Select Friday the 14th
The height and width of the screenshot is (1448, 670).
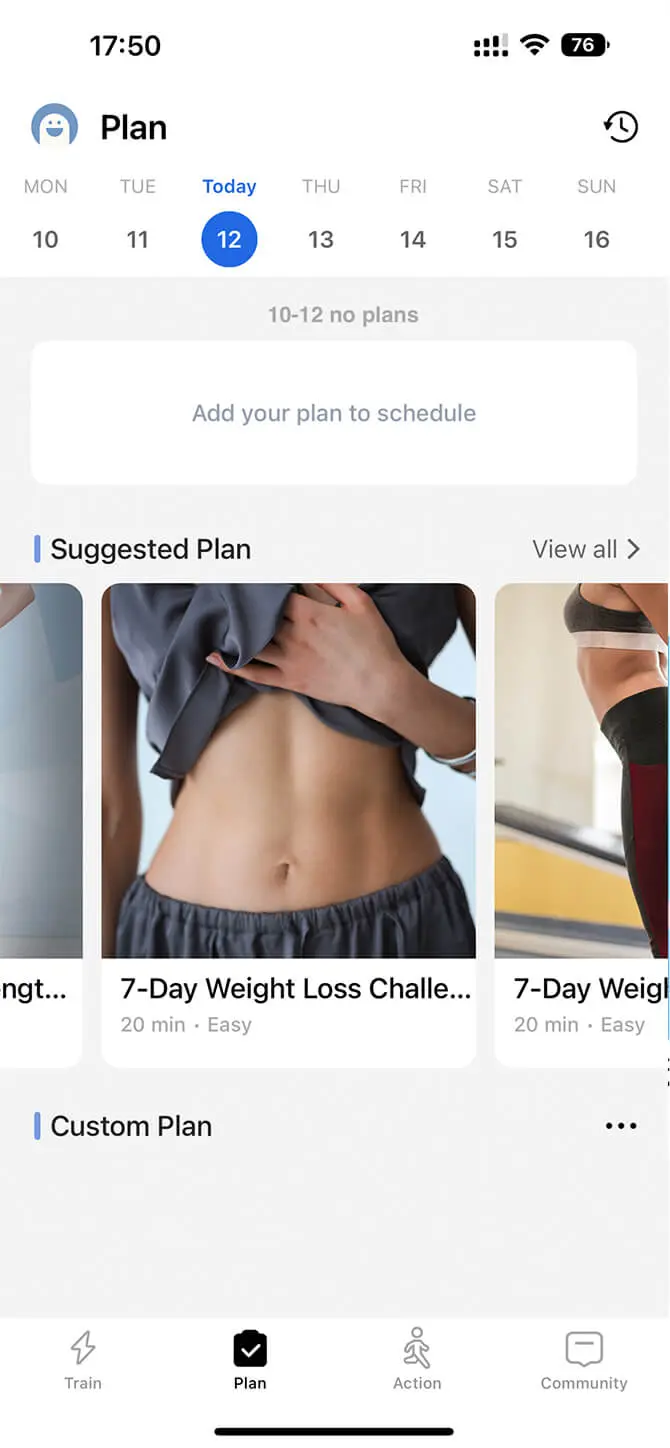click(x=413, y=239)
